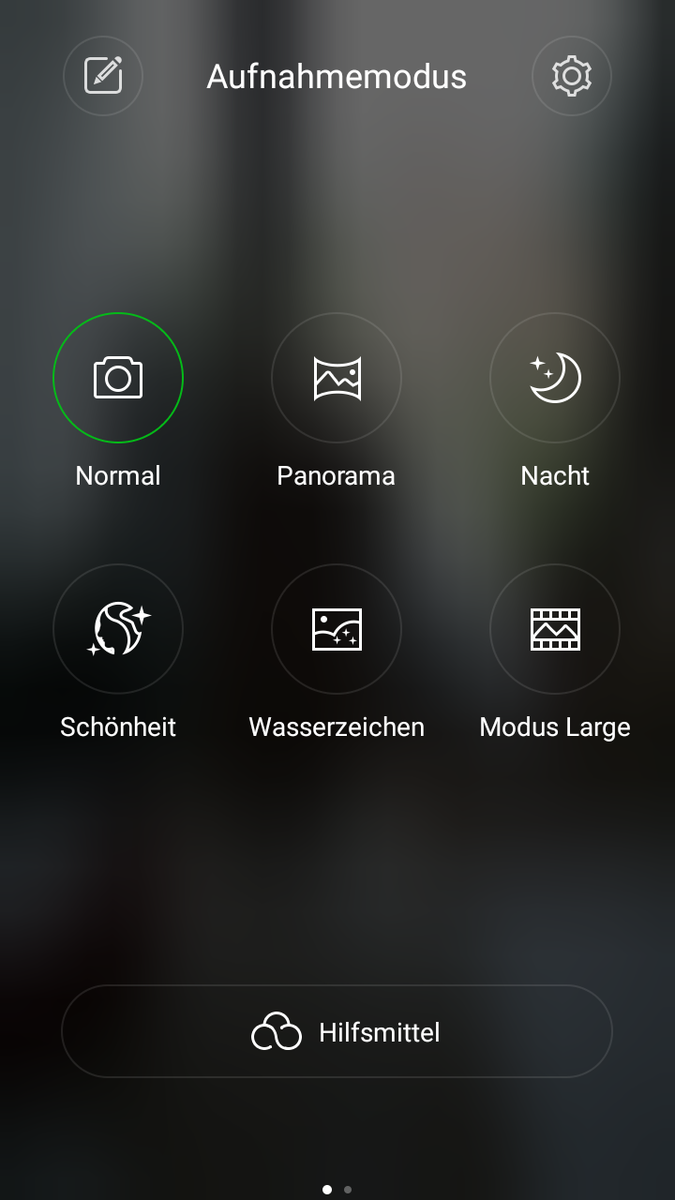Open camera settings gear icon
Image resolution: width=675 pixels, height=1200 pixels.
pyautogui.click(x=571, y=76)
